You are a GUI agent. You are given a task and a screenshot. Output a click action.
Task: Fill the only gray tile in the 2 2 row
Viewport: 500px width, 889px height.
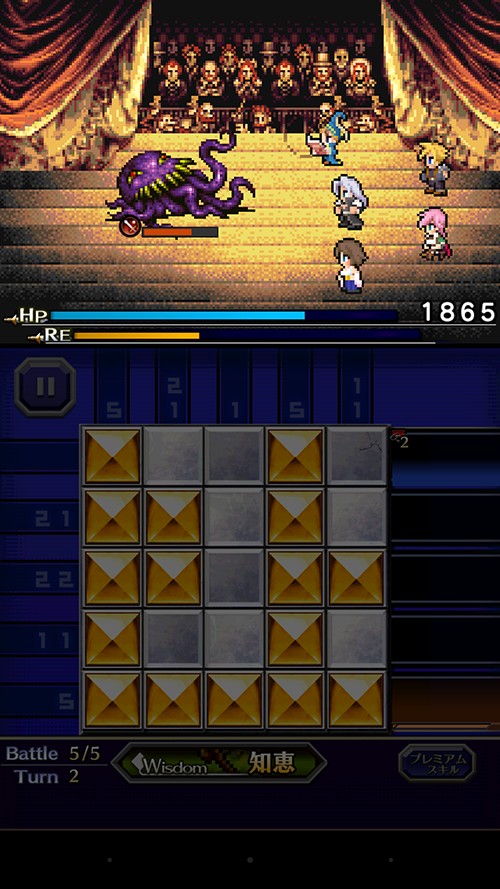[235, 577]
